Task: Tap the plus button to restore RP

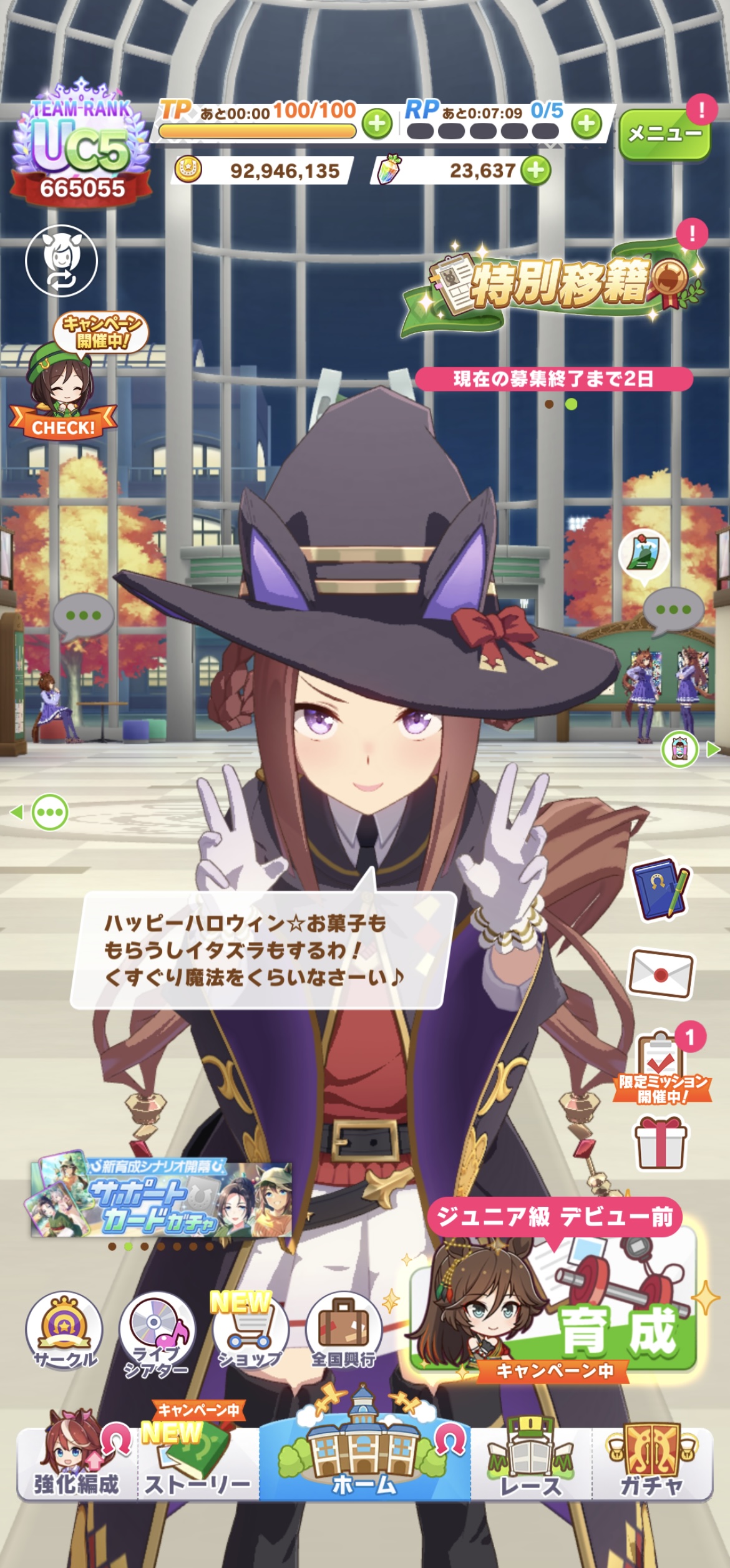Action: (x=586, y=123)
